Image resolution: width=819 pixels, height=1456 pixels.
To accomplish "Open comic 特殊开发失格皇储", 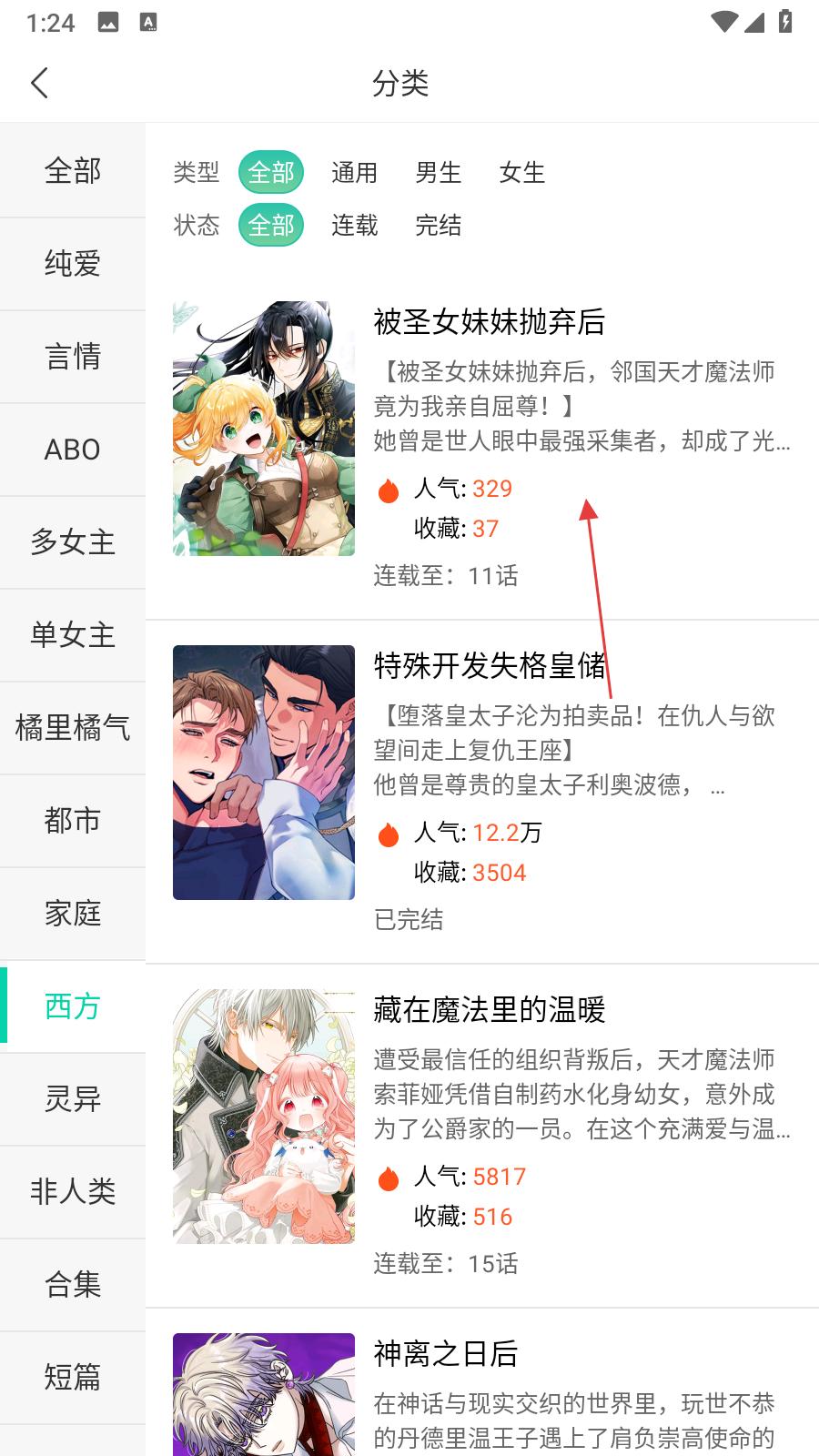I will (x=489, y=666).
